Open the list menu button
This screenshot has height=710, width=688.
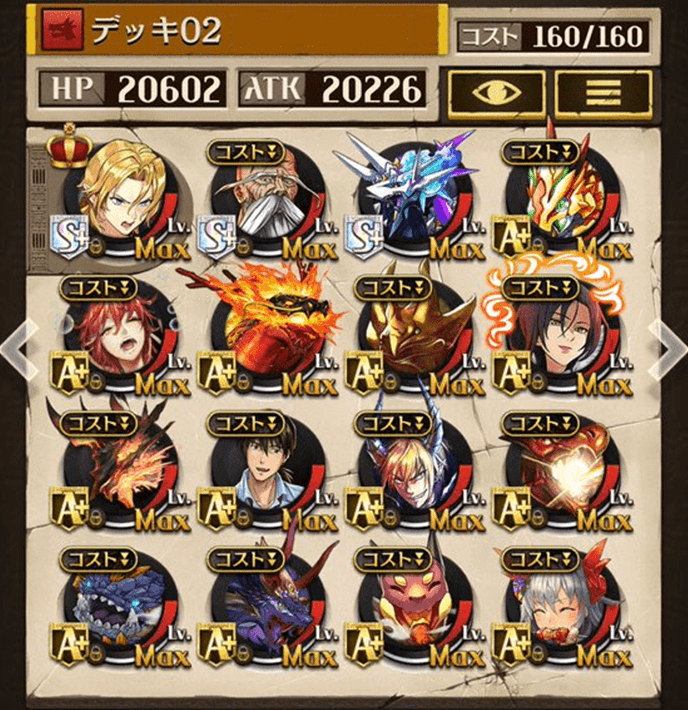click(x=603, y=92)
